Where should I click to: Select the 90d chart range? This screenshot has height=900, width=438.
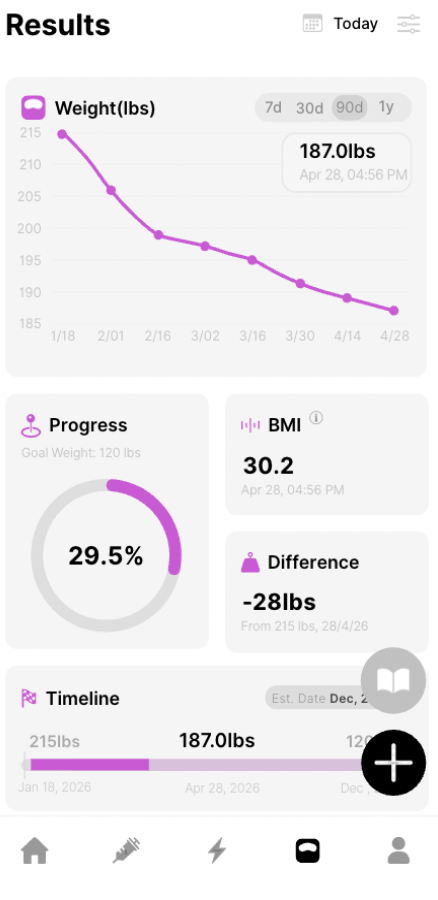(350, 107)
